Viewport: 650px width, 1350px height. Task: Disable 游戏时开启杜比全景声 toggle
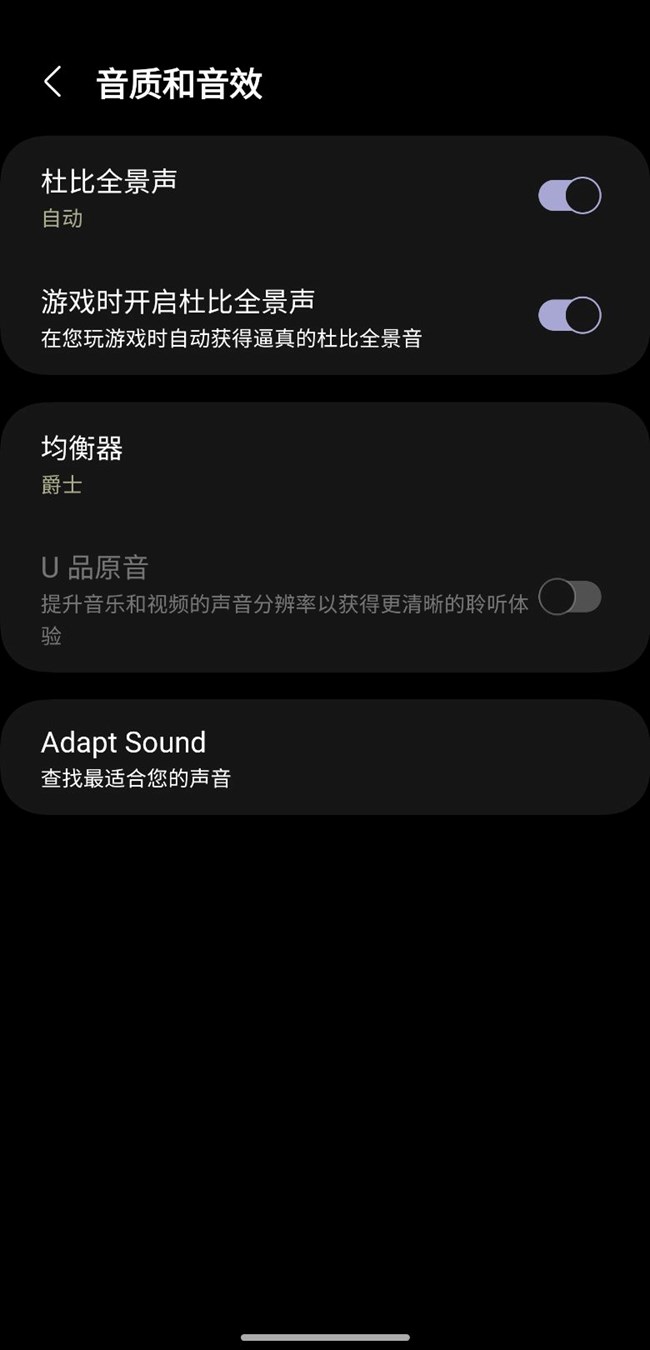pos(569,316)
